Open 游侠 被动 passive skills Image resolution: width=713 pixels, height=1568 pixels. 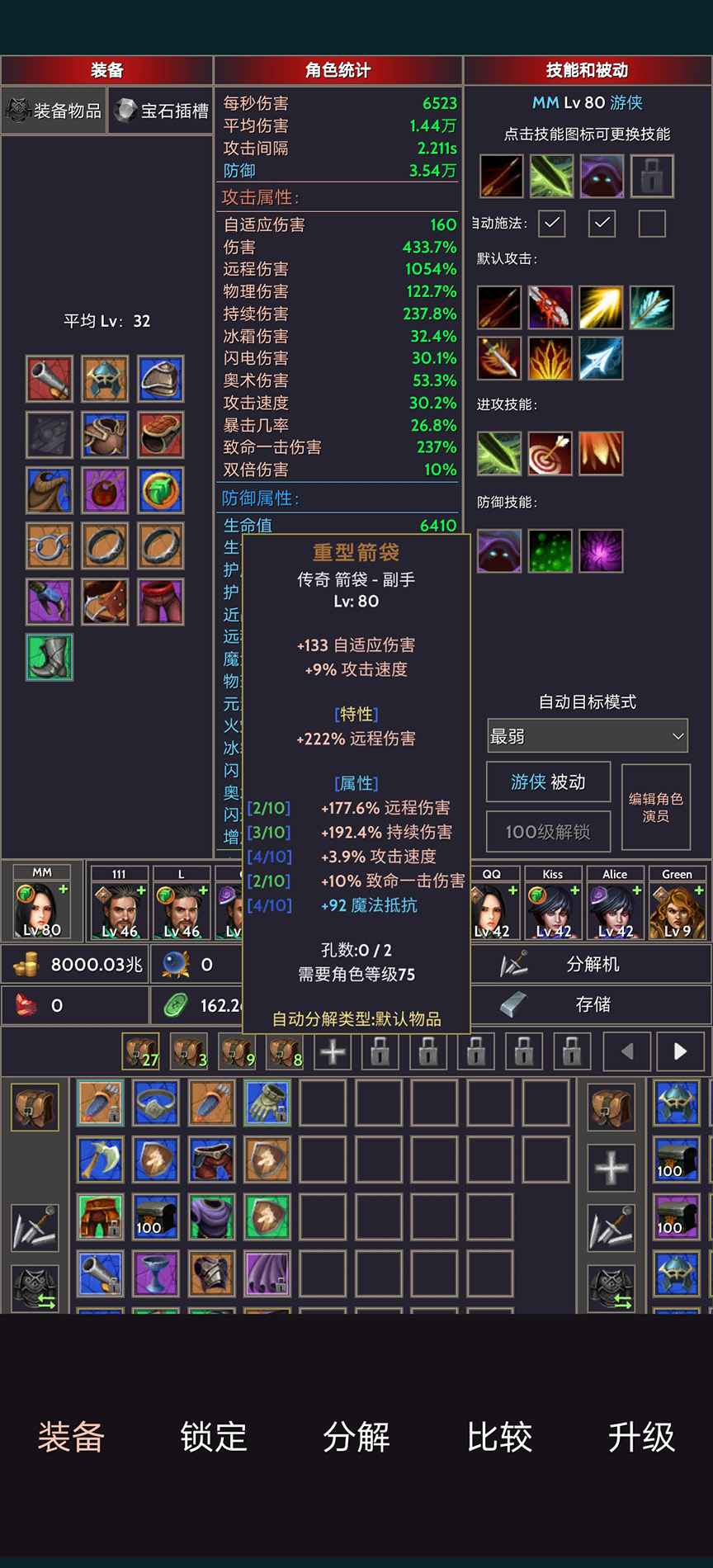coord(548,782)
